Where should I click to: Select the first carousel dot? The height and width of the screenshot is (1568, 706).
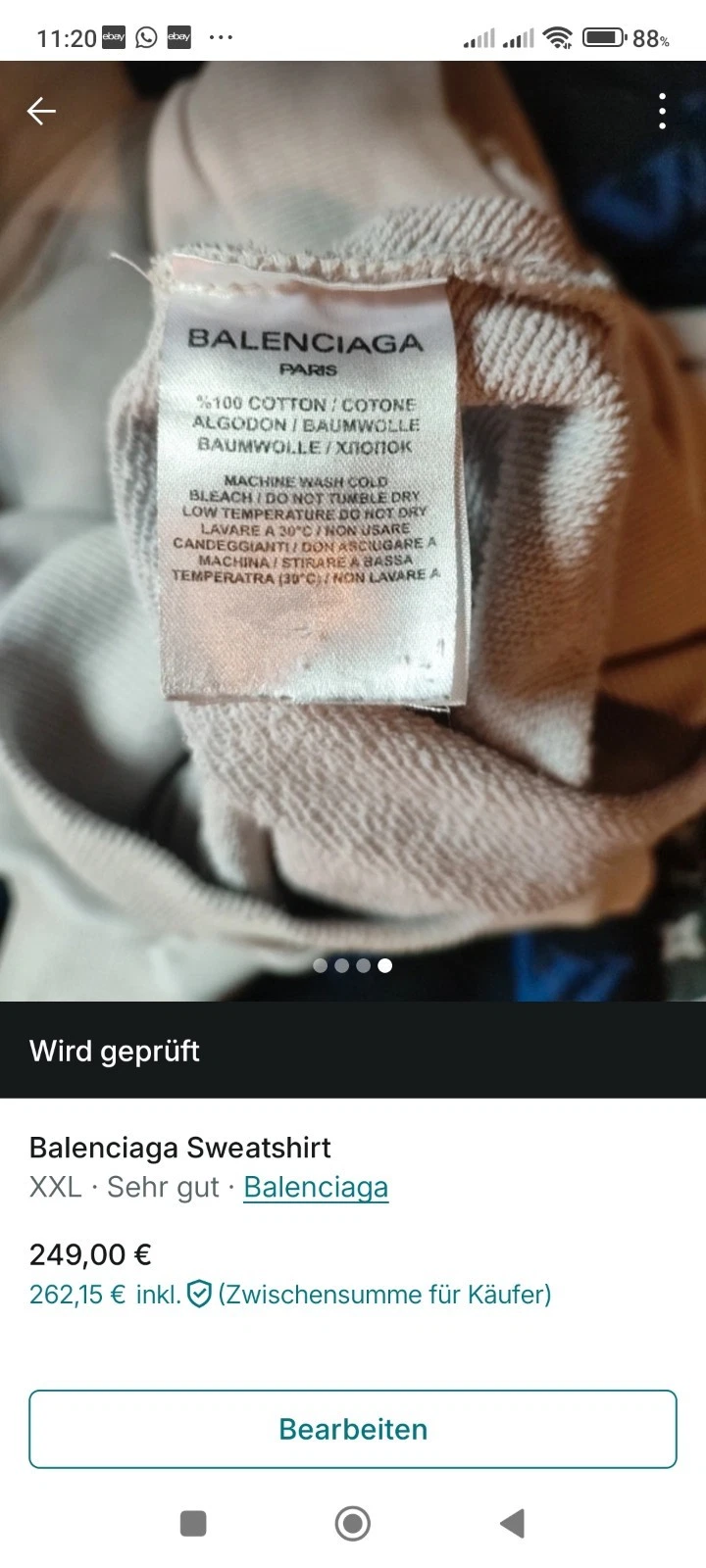pos(320,965)
